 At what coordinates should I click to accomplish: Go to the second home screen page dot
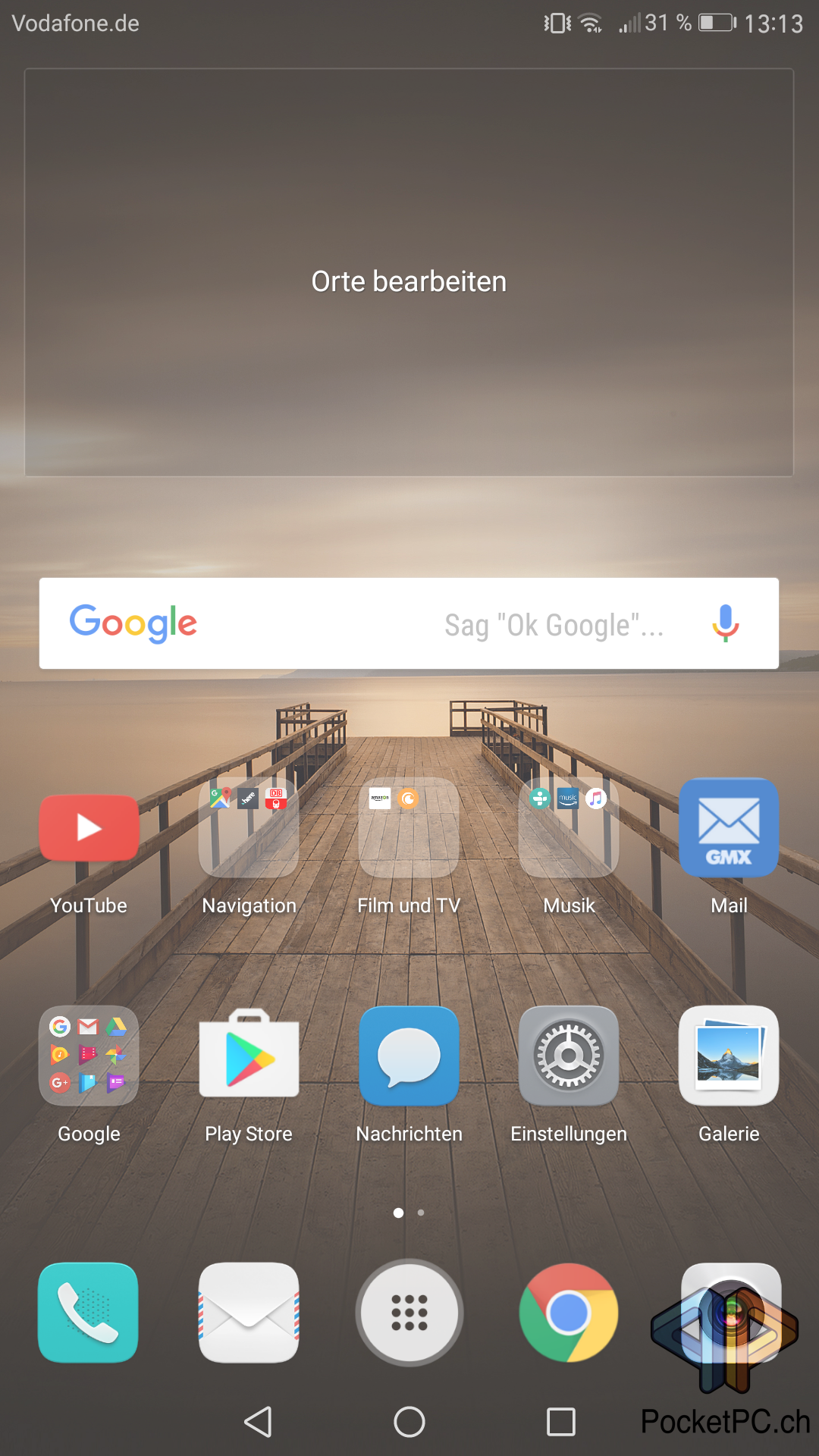coord(421,1213)
